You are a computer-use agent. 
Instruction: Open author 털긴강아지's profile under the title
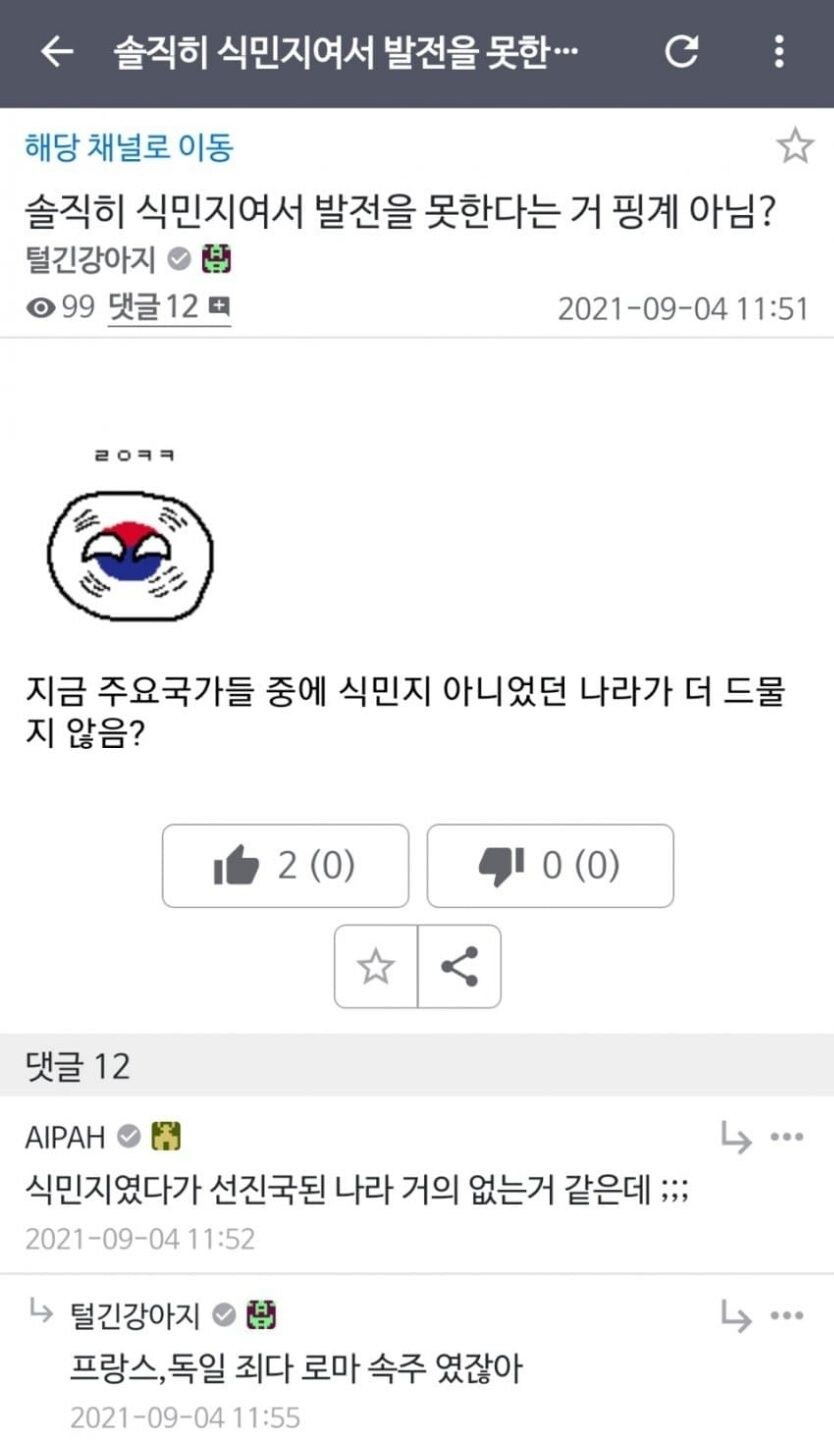[90, 260]
